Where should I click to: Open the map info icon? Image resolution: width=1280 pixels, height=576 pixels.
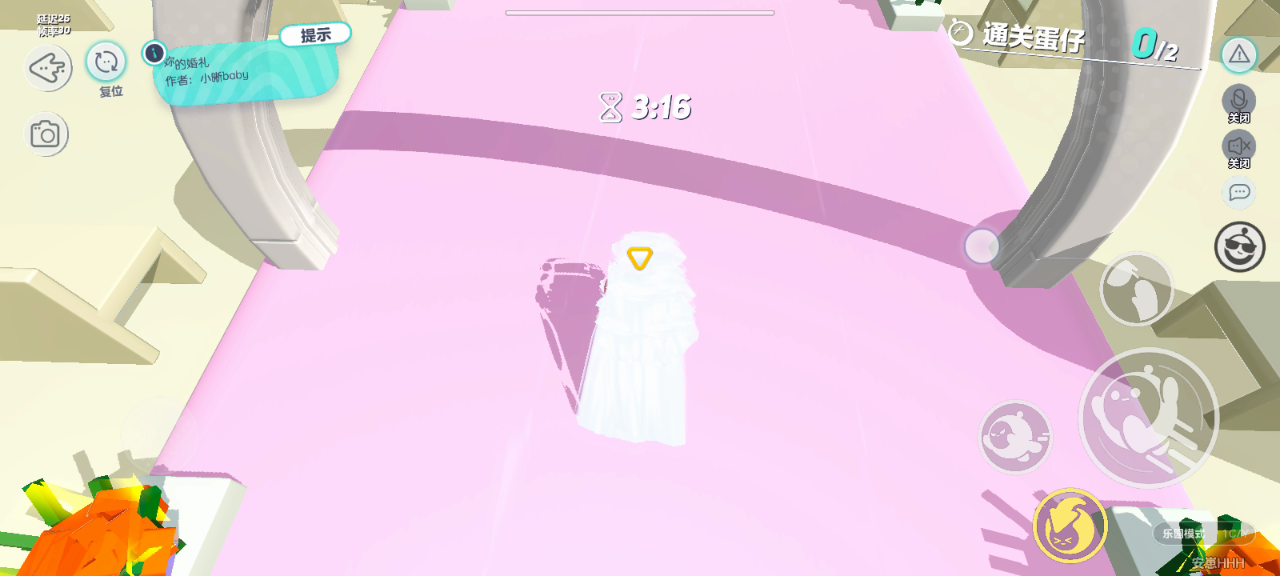pos(153,52)
